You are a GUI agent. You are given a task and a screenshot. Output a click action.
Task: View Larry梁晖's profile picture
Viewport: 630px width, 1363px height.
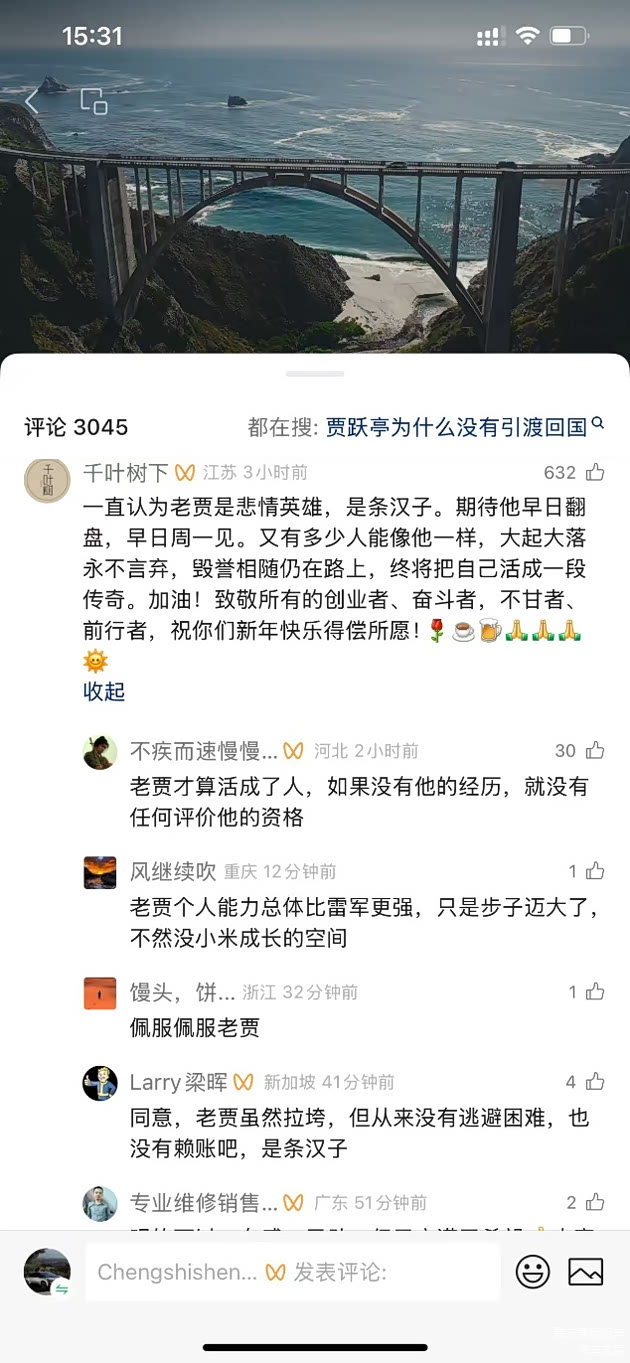[x=100, y=1083]
